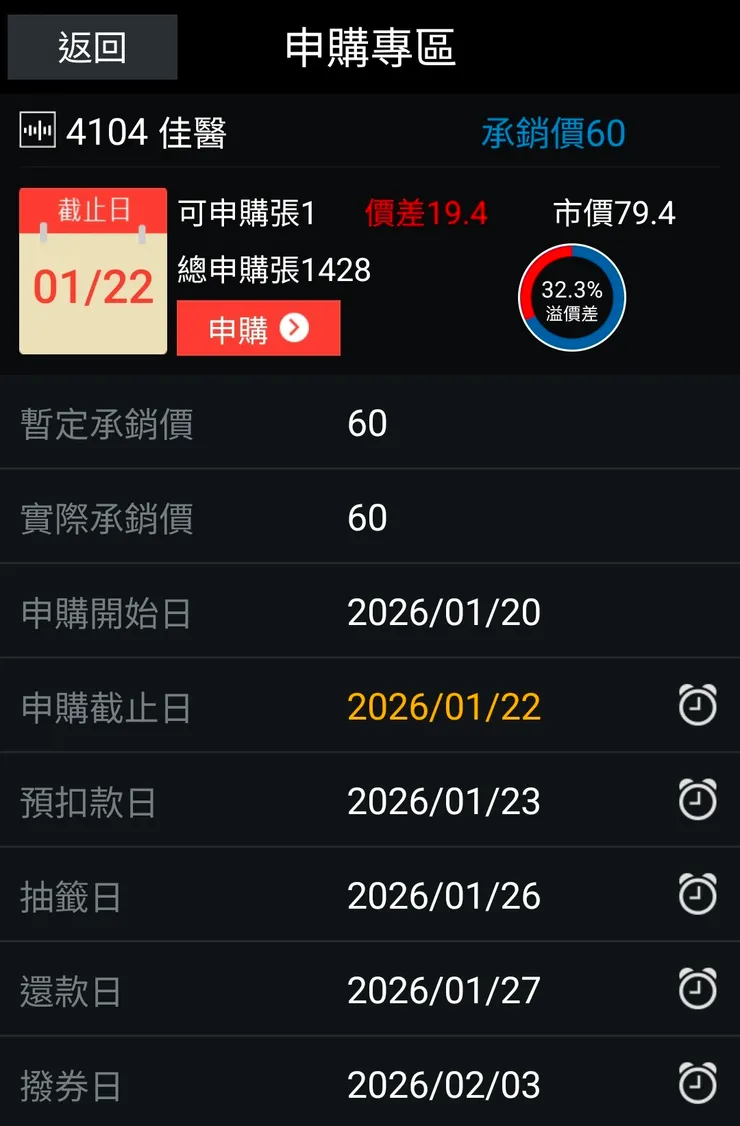This screenshot has width=740, height=1126.
Task: Click the alarm icon beside 還款日
Action: [x=697, y=988]
